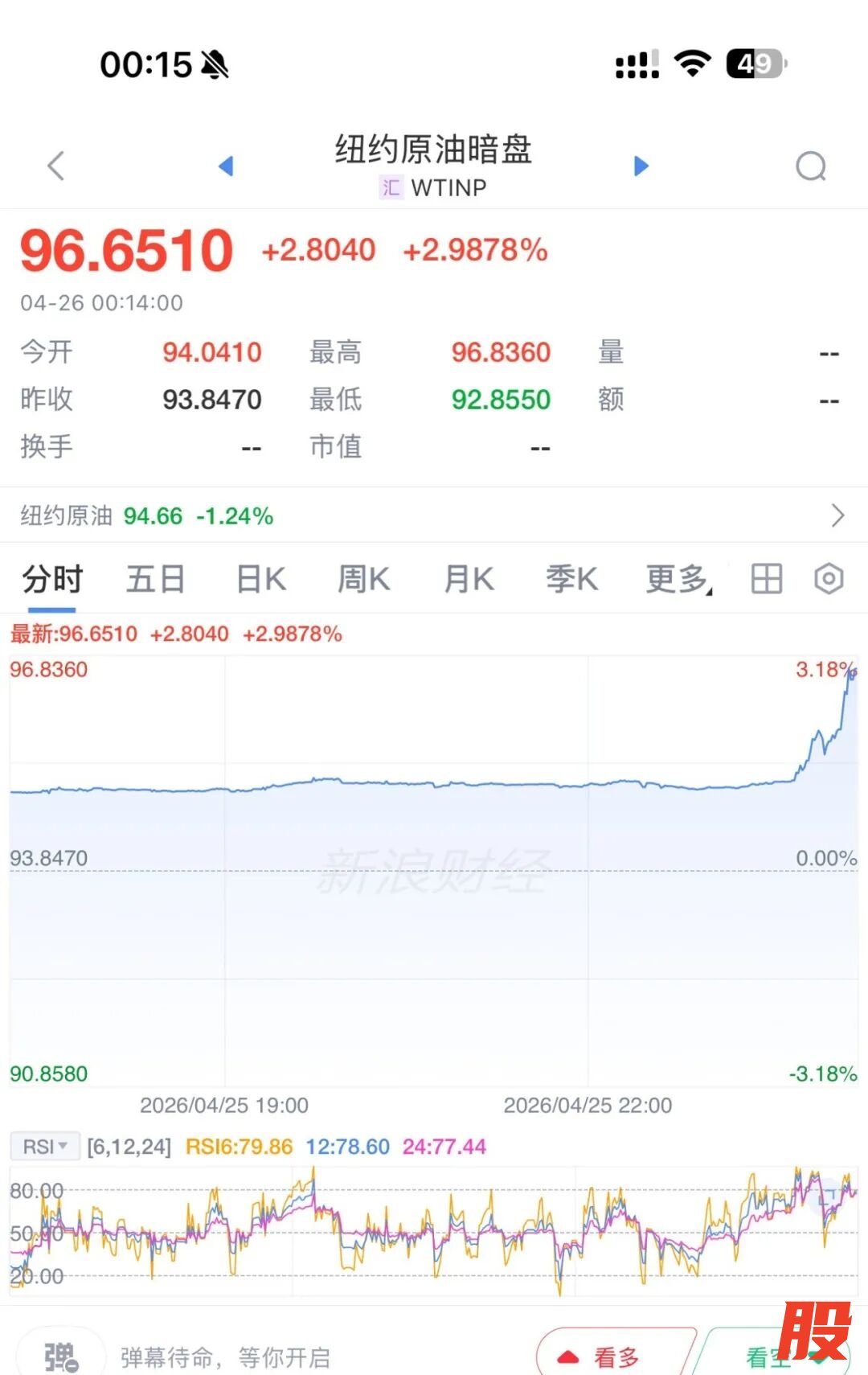Open the 纽约原油 related quote row
Screen dimensions: 868x1375
point(434,515)
